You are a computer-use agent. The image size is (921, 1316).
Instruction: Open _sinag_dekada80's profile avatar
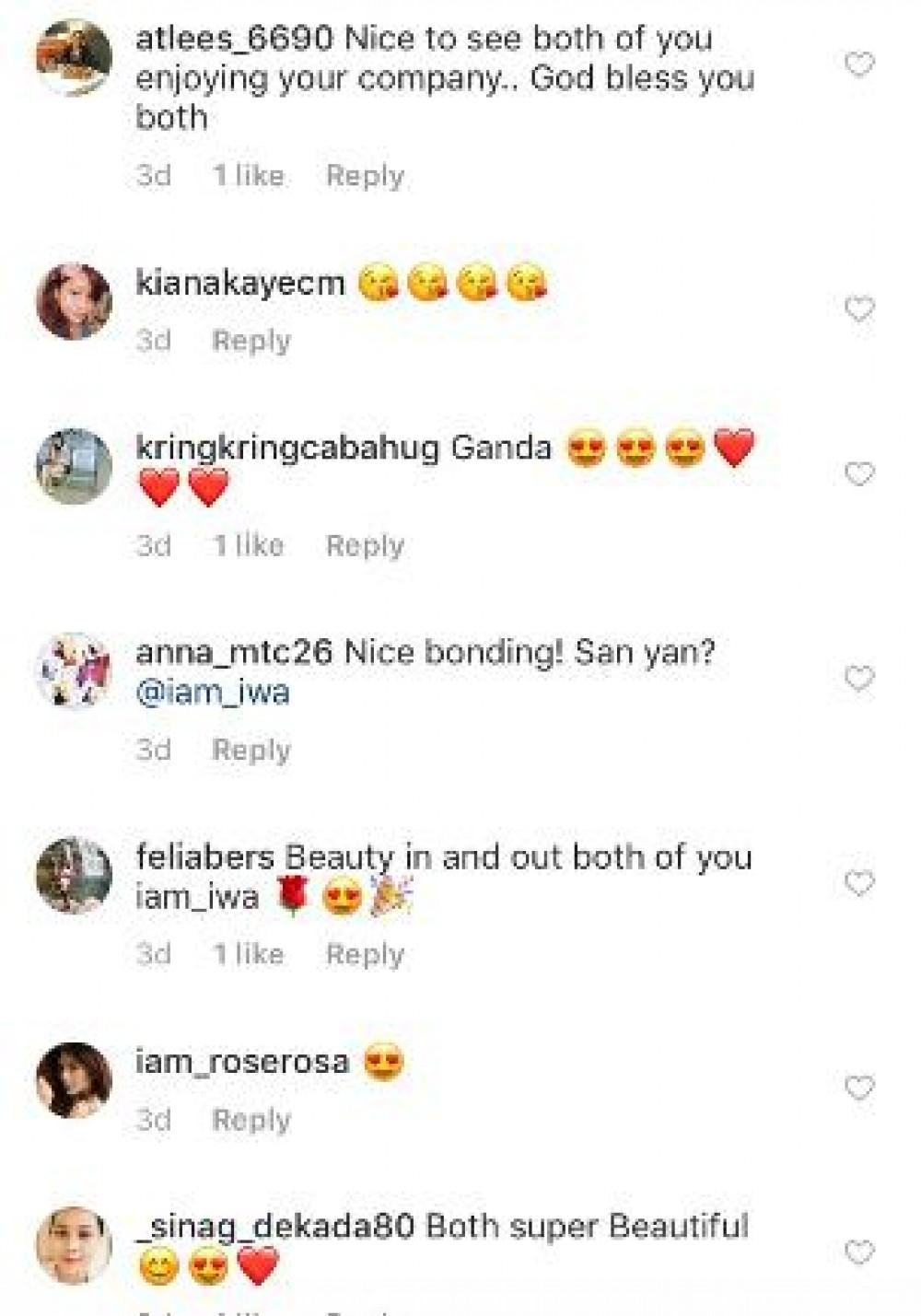pos(74,1244)
